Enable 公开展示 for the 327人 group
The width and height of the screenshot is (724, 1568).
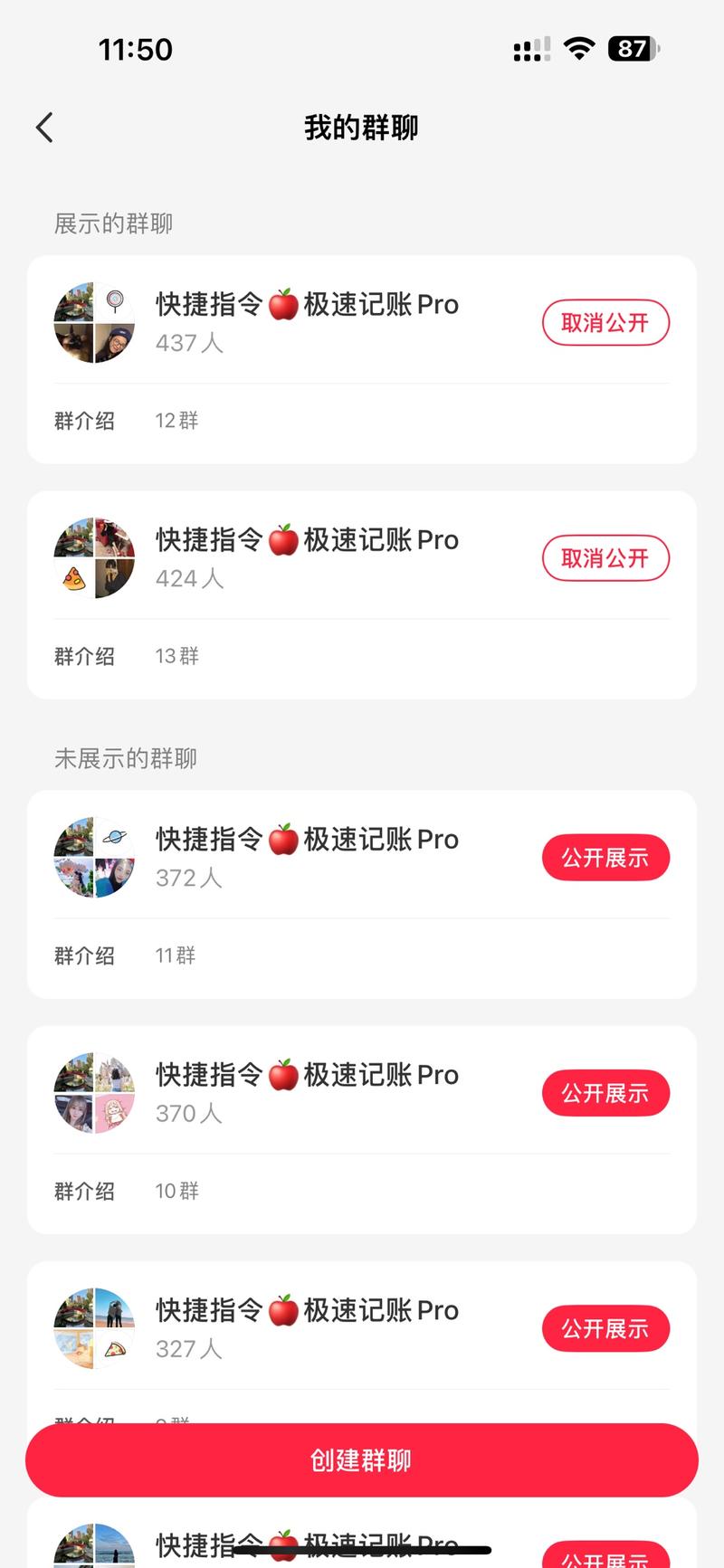tap(605, 1327)
